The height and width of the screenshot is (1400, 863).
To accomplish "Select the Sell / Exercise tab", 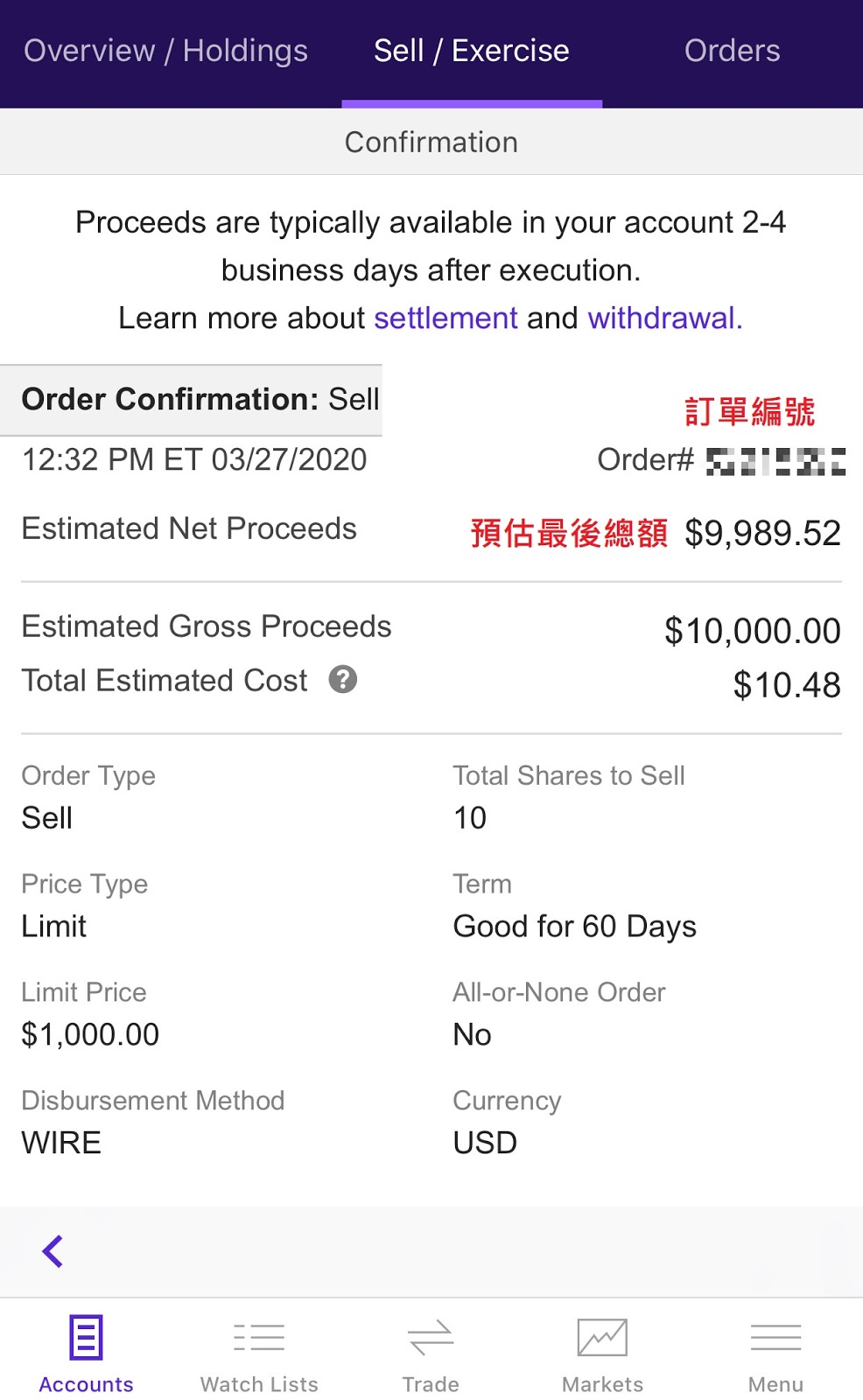I will pyautogui.click(x=471, y=51).
